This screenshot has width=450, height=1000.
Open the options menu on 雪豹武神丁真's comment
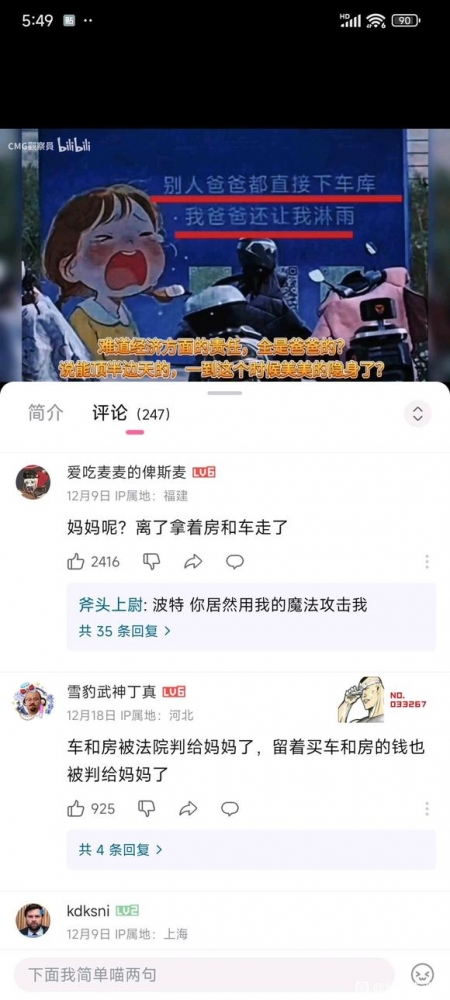(x=426, y=809)
